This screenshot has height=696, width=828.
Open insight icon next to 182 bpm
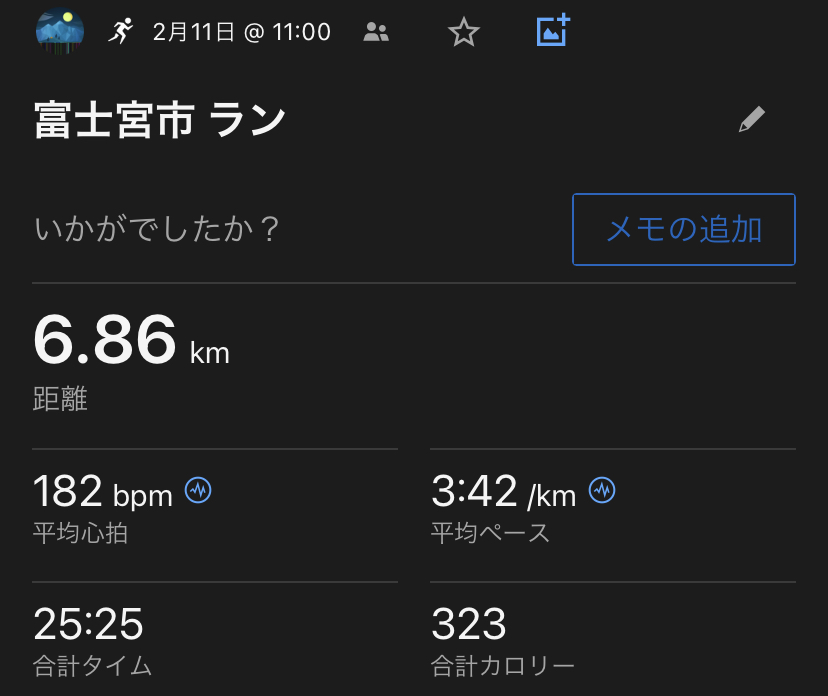click(199, 490)
